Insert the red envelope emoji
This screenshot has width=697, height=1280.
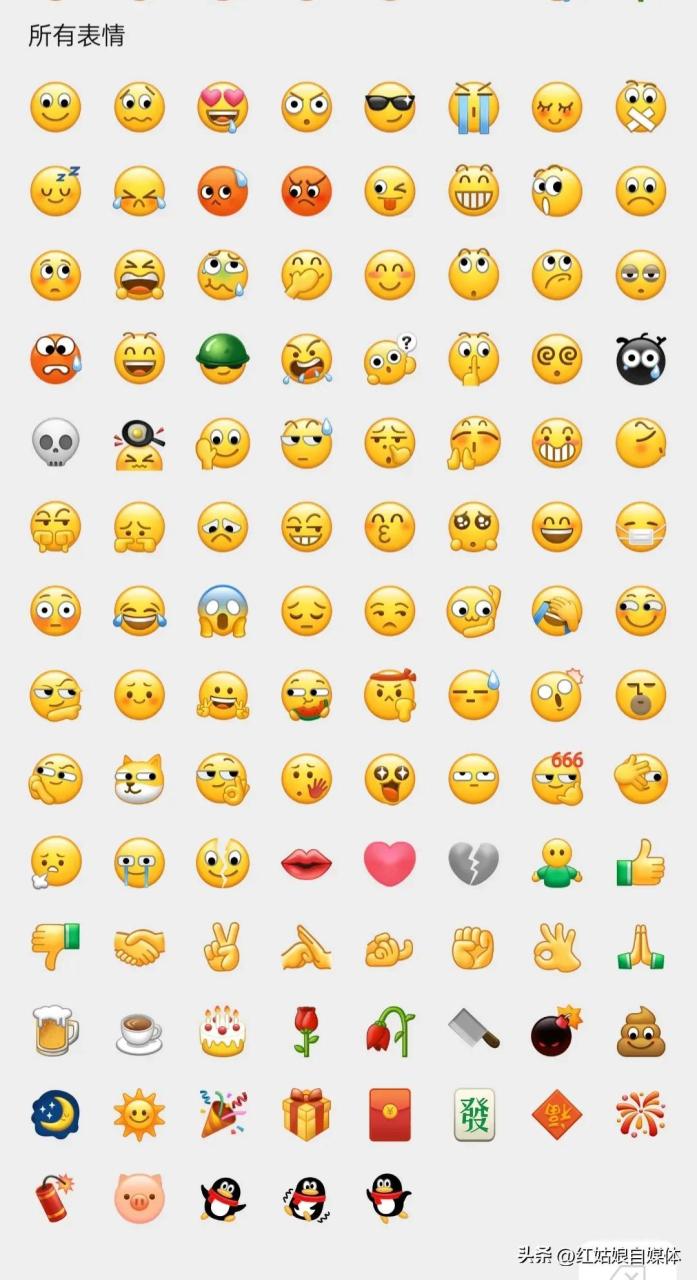point(389,1115)
